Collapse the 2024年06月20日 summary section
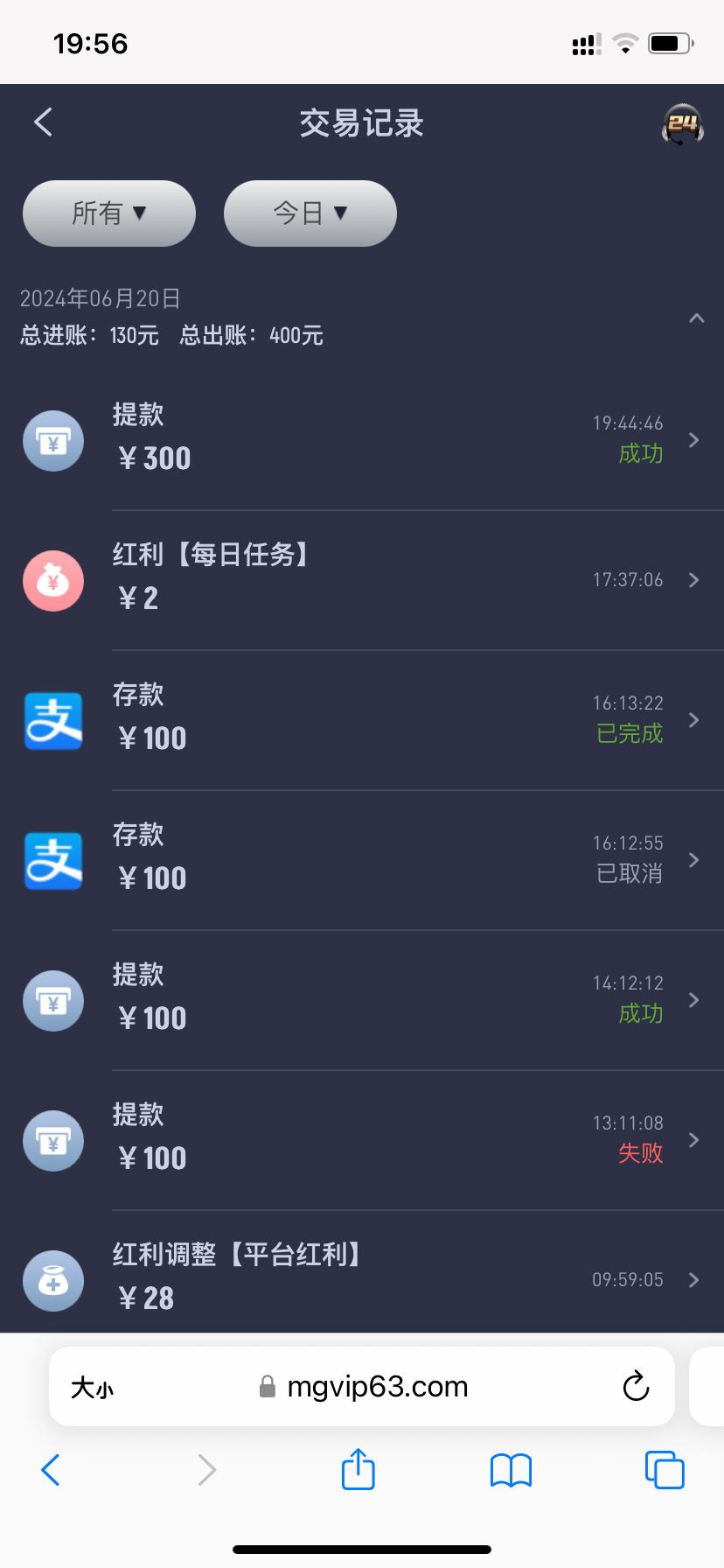Image resolution: width=724 pixels, height=1568 pixels. pos(696,318)
